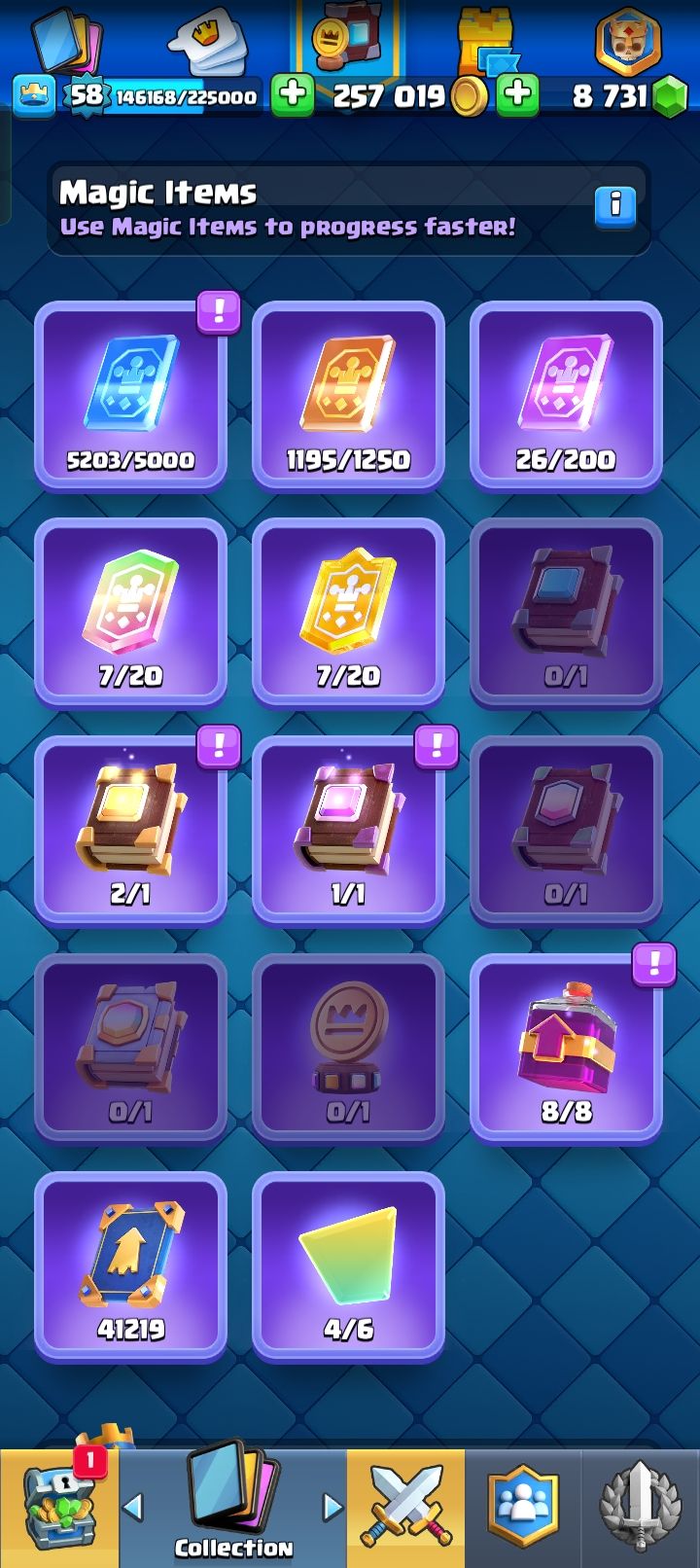This screenshot has width=700, height=1568.
Task: Open the magic potion item 8/8
Action: (x=566, y=1048)
